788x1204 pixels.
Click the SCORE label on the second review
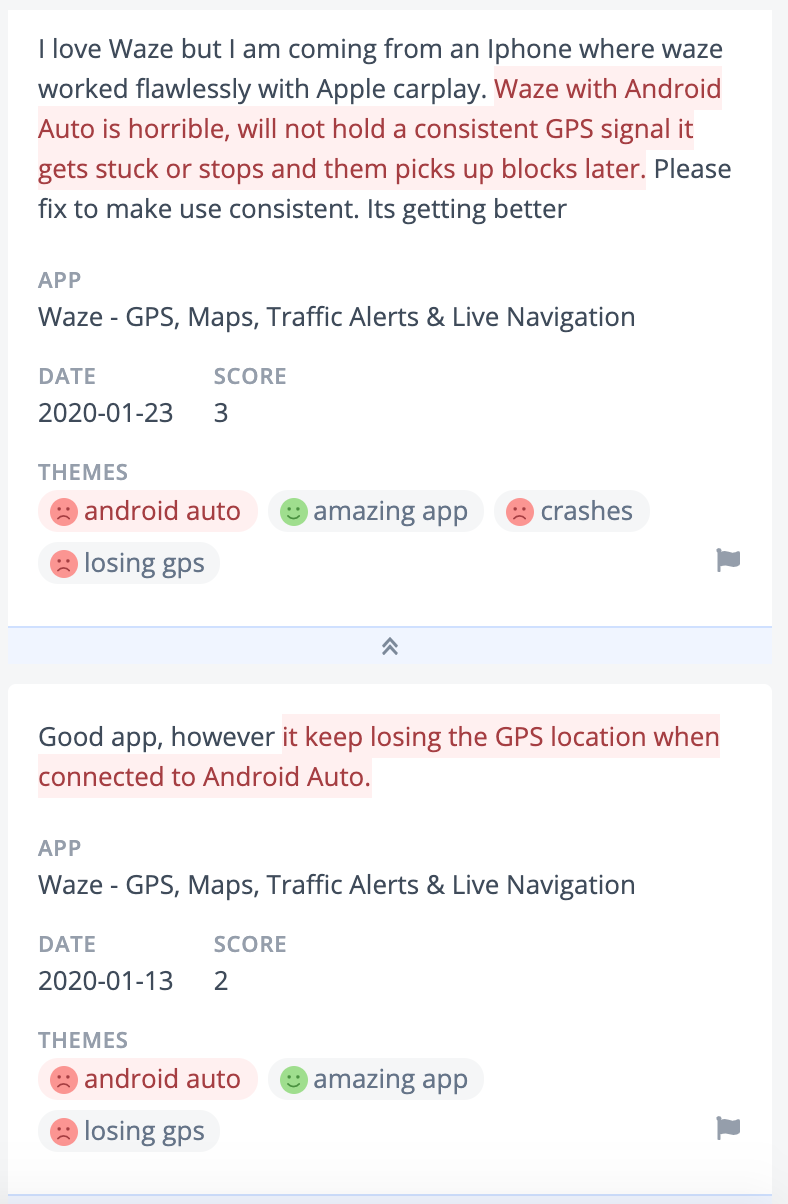click(x=249, y=943)
